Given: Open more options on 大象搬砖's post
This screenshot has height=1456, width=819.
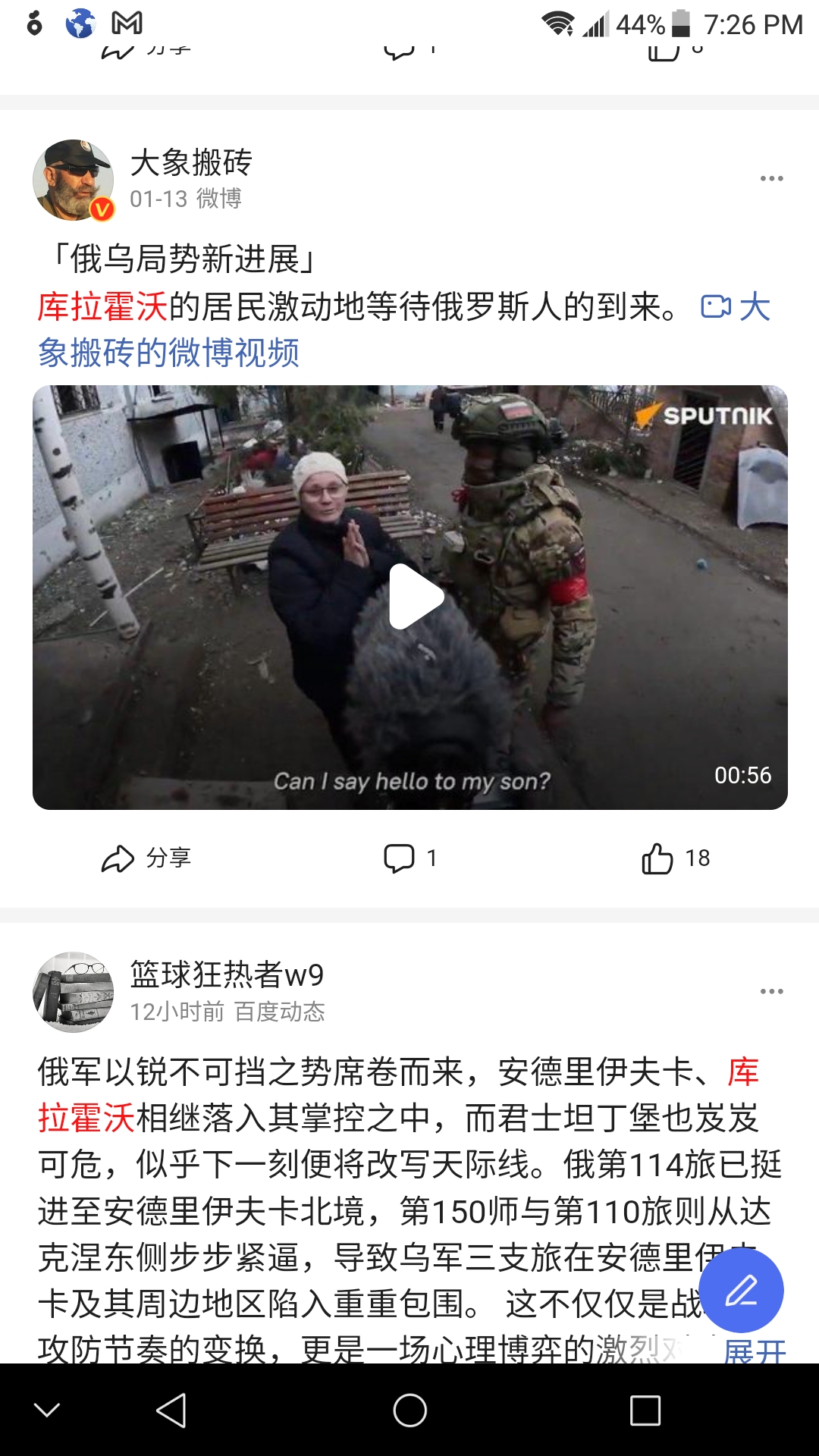Looking at the screenshot, I should [770, 177].
